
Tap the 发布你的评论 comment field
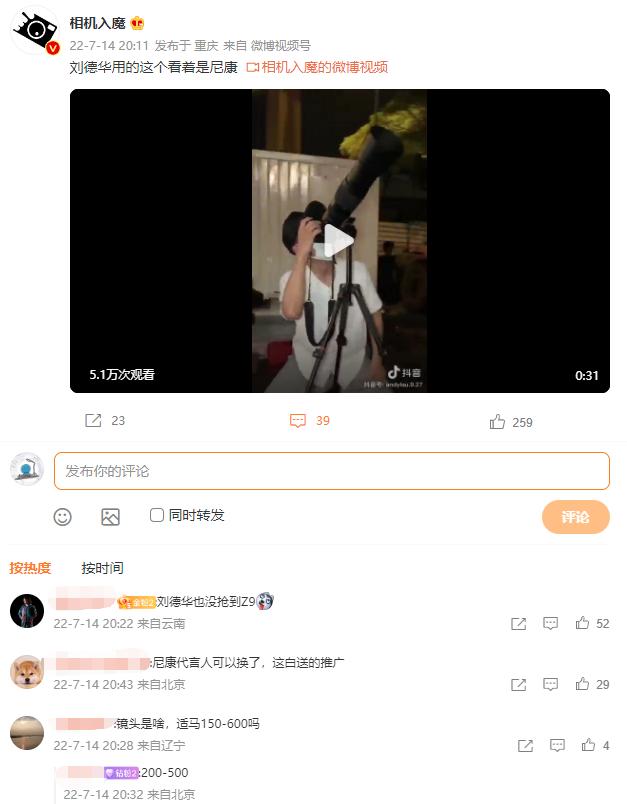point(331,471)
